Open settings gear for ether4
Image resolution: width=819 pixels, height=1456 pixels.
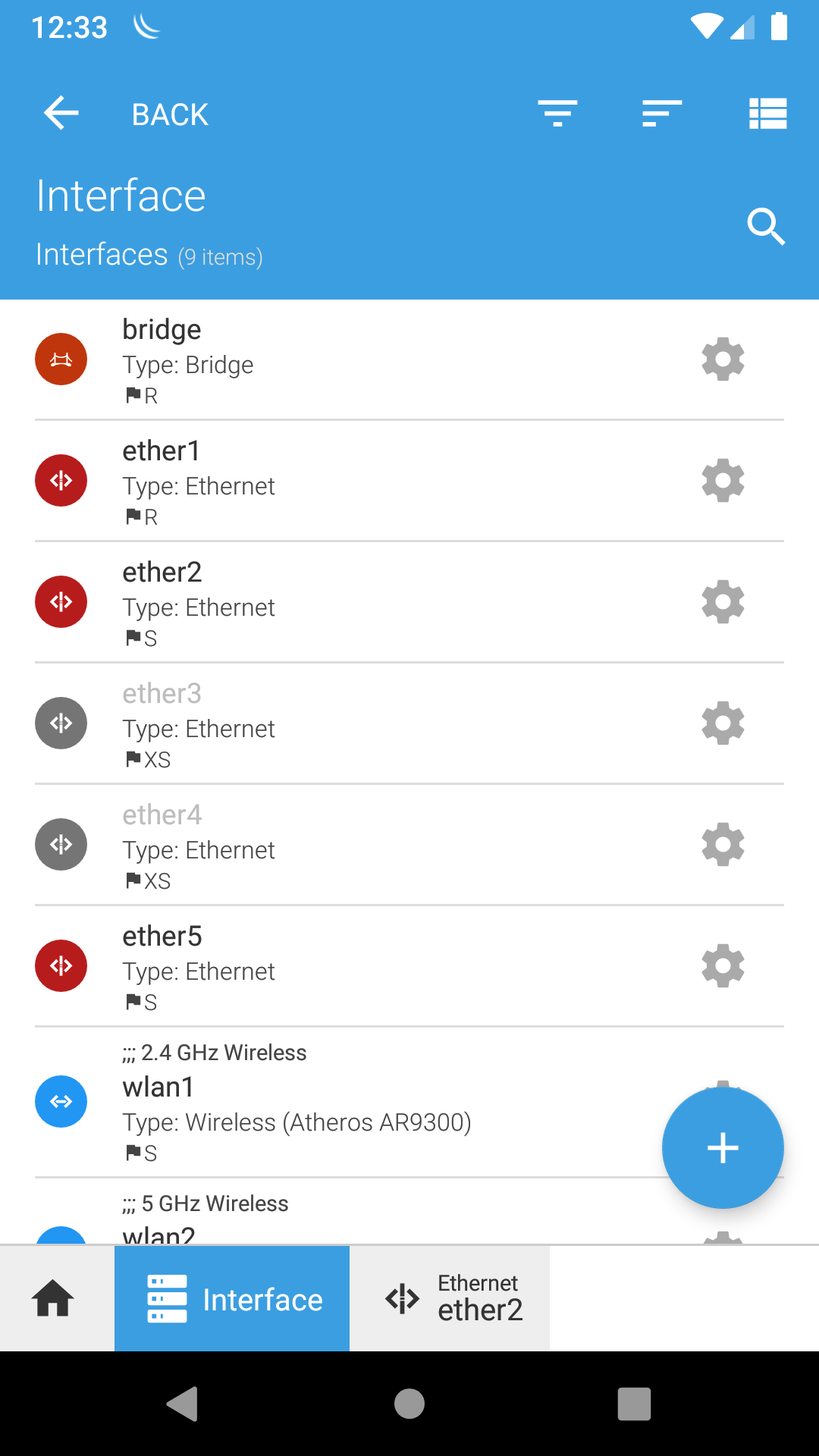(x=723, y=844)
